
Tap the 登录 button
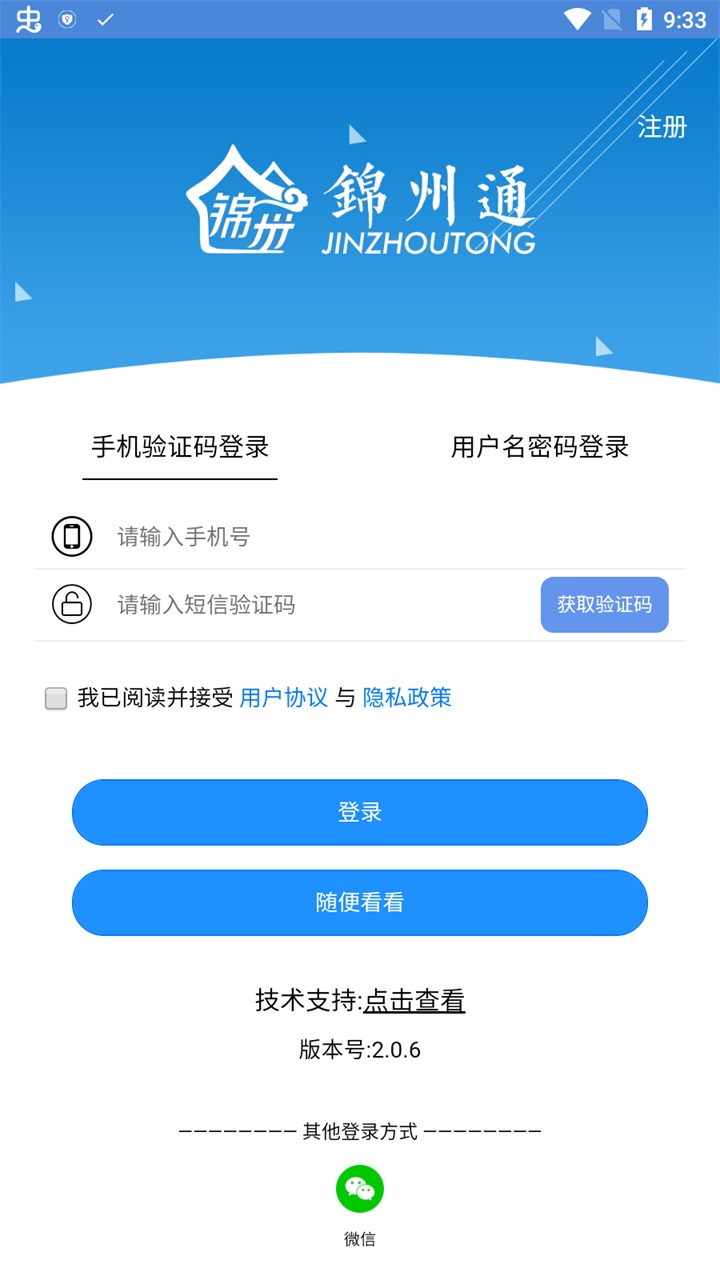point(360,812)
